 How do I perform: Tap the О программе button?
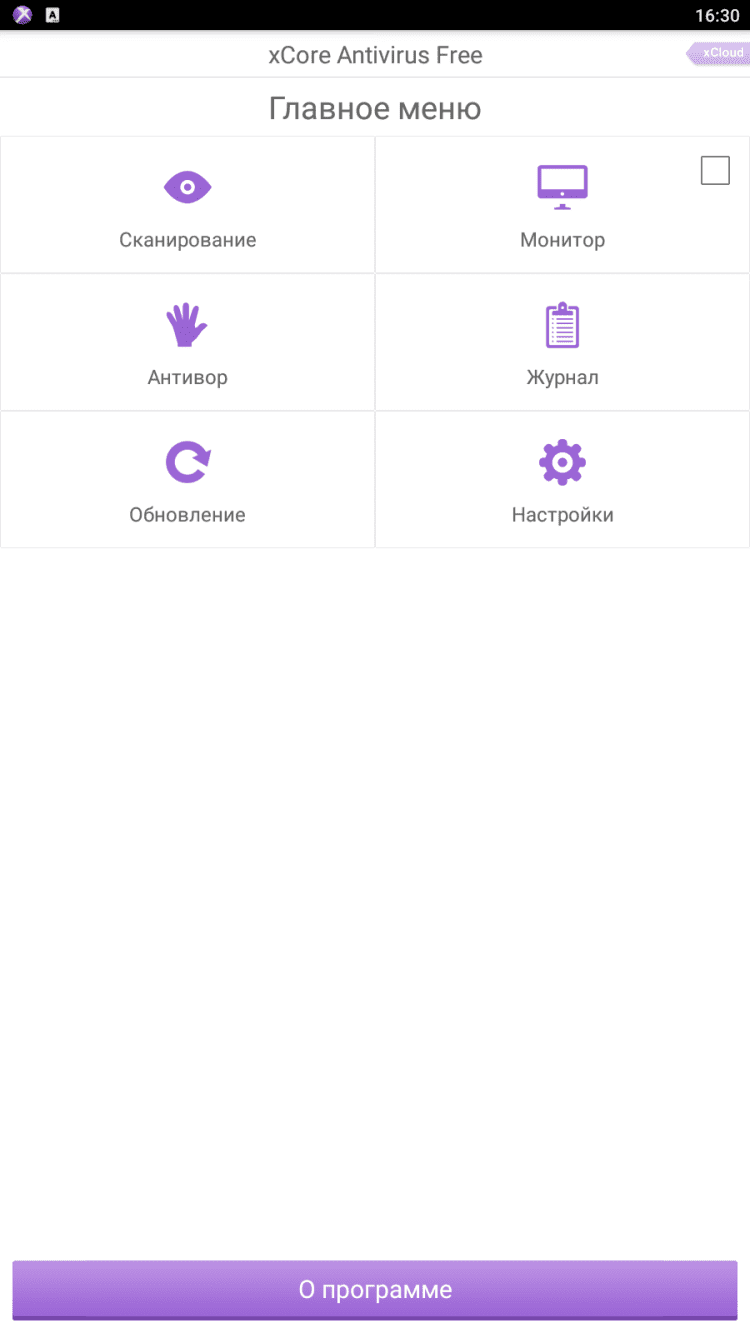click(x=375, y=1289)
